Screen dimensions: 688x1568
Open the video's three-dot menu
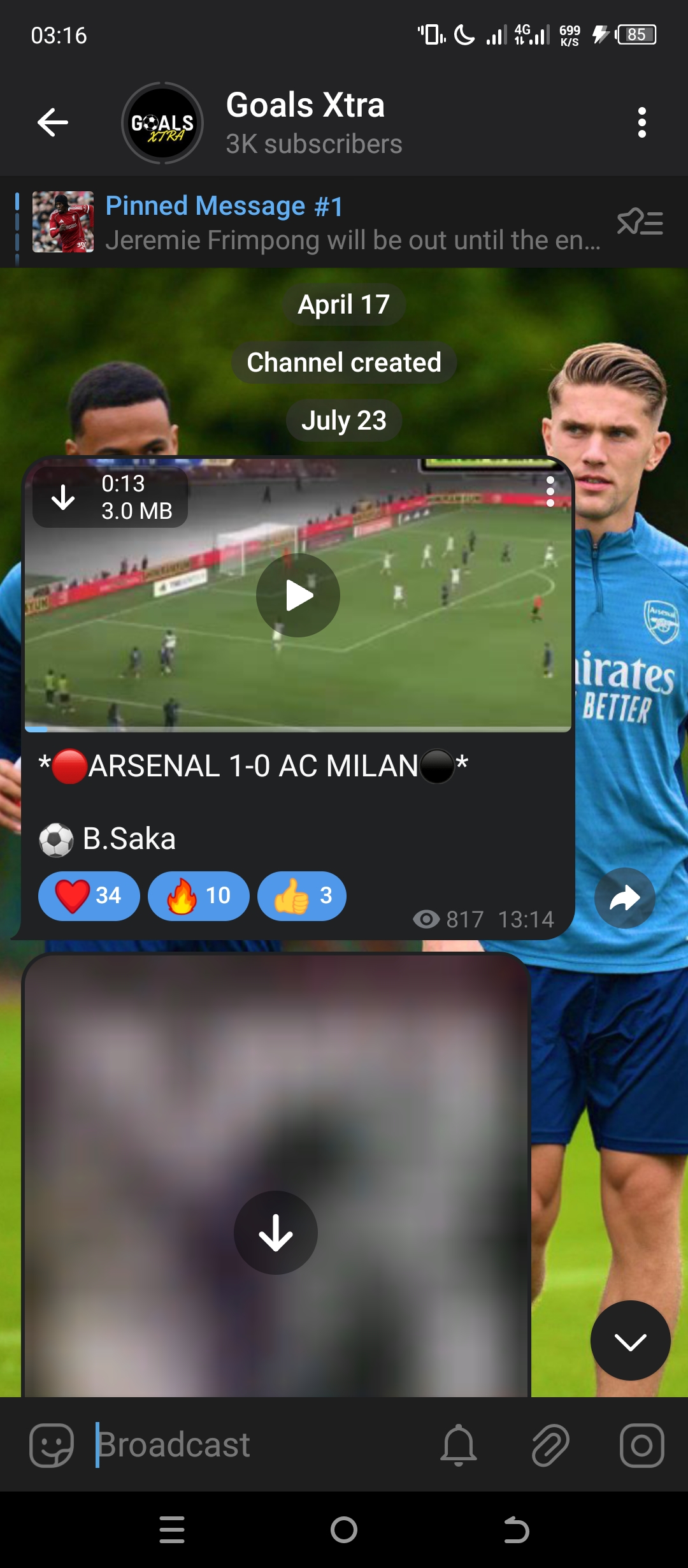coord(550,491)
